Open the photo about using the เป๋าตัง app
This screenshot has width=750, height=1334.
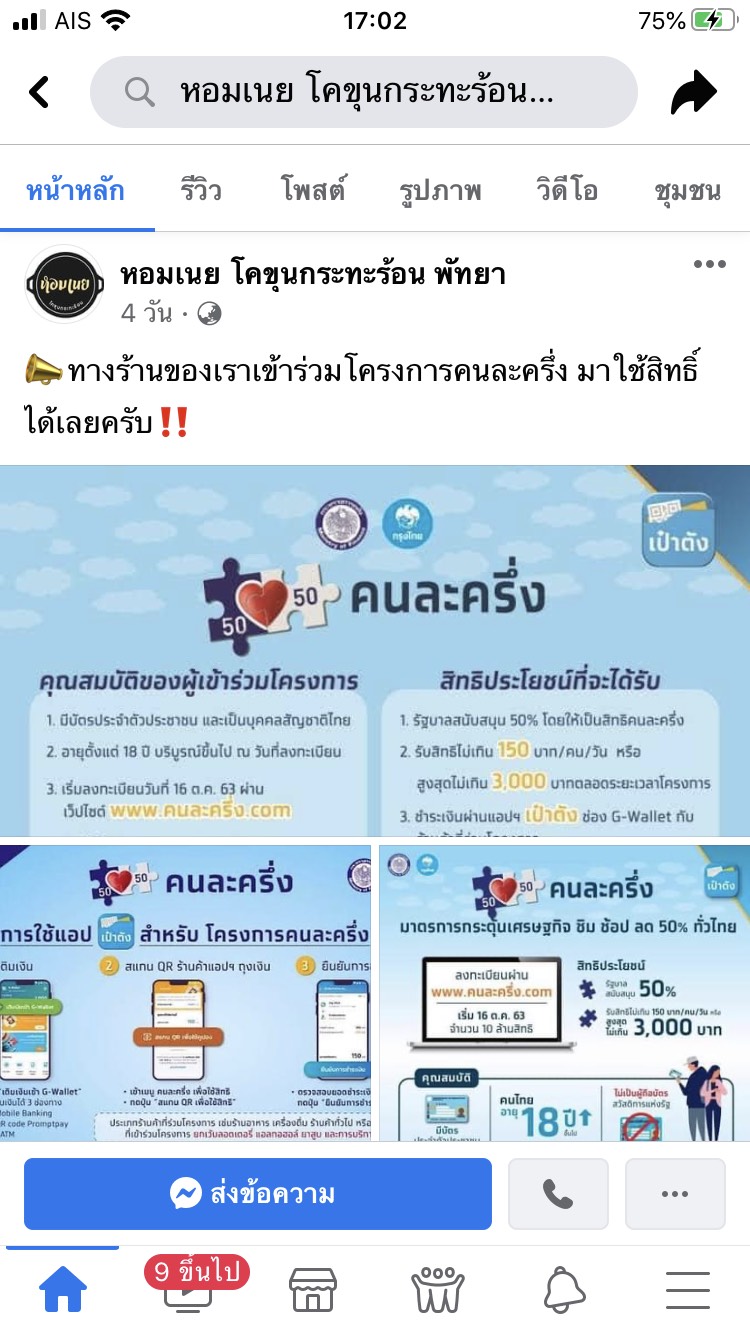click(x=185, y=992)
